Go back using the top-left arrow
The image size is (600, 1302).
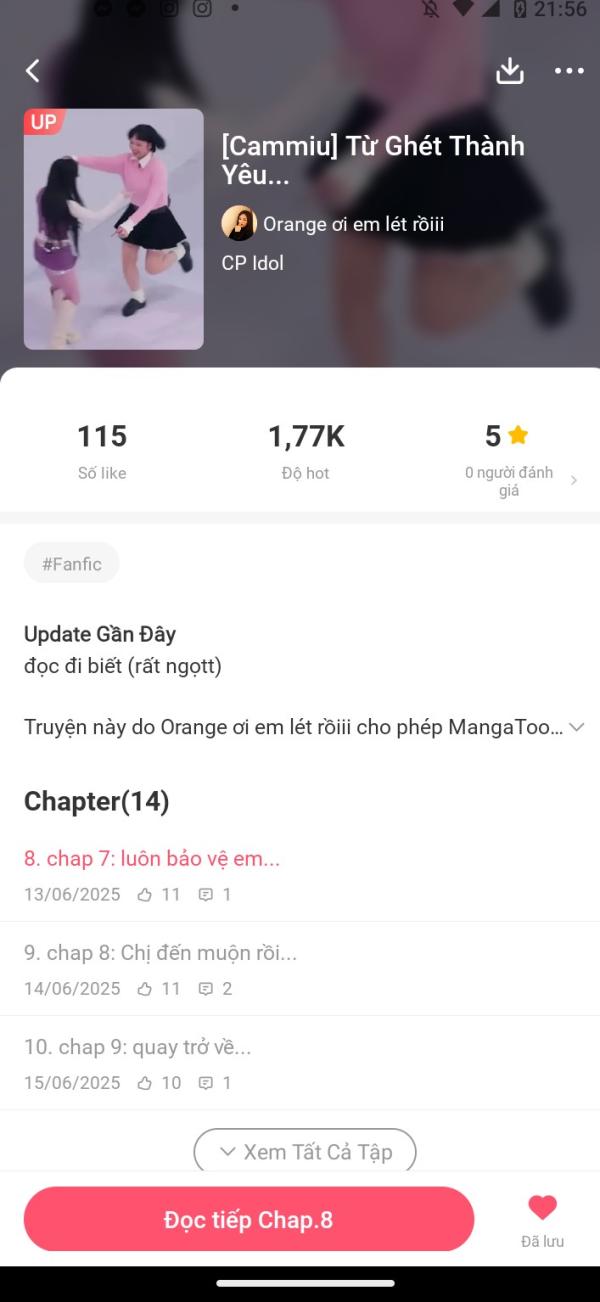(x=33, y=71)
